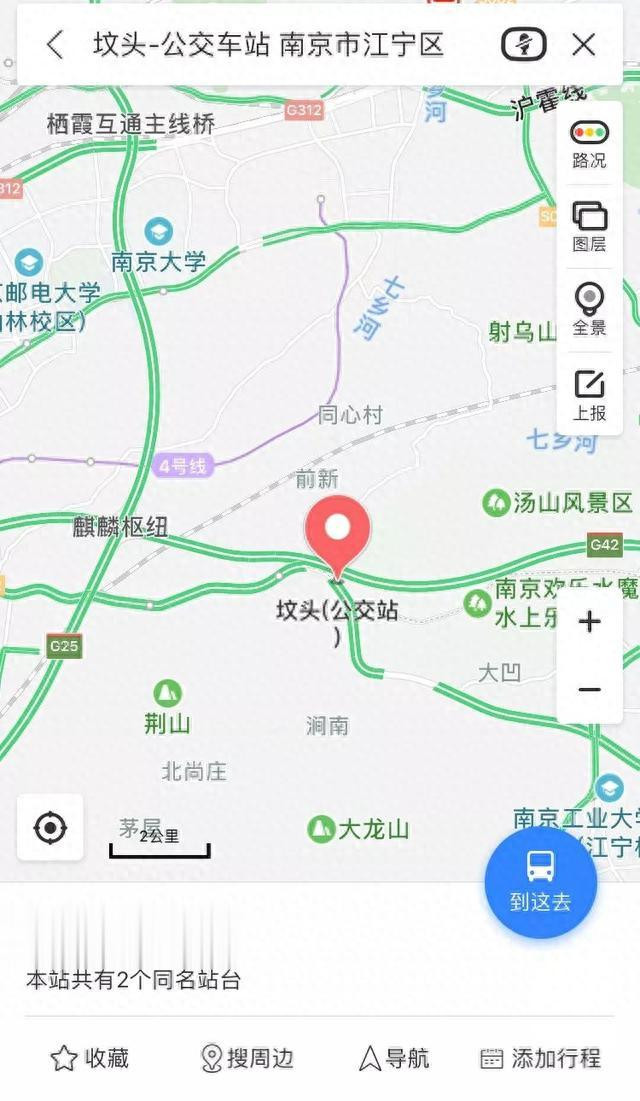Viewport: 640px width, 1101px height.
Task: Zoom in with the plus button
Action: [x=589, y=621]
